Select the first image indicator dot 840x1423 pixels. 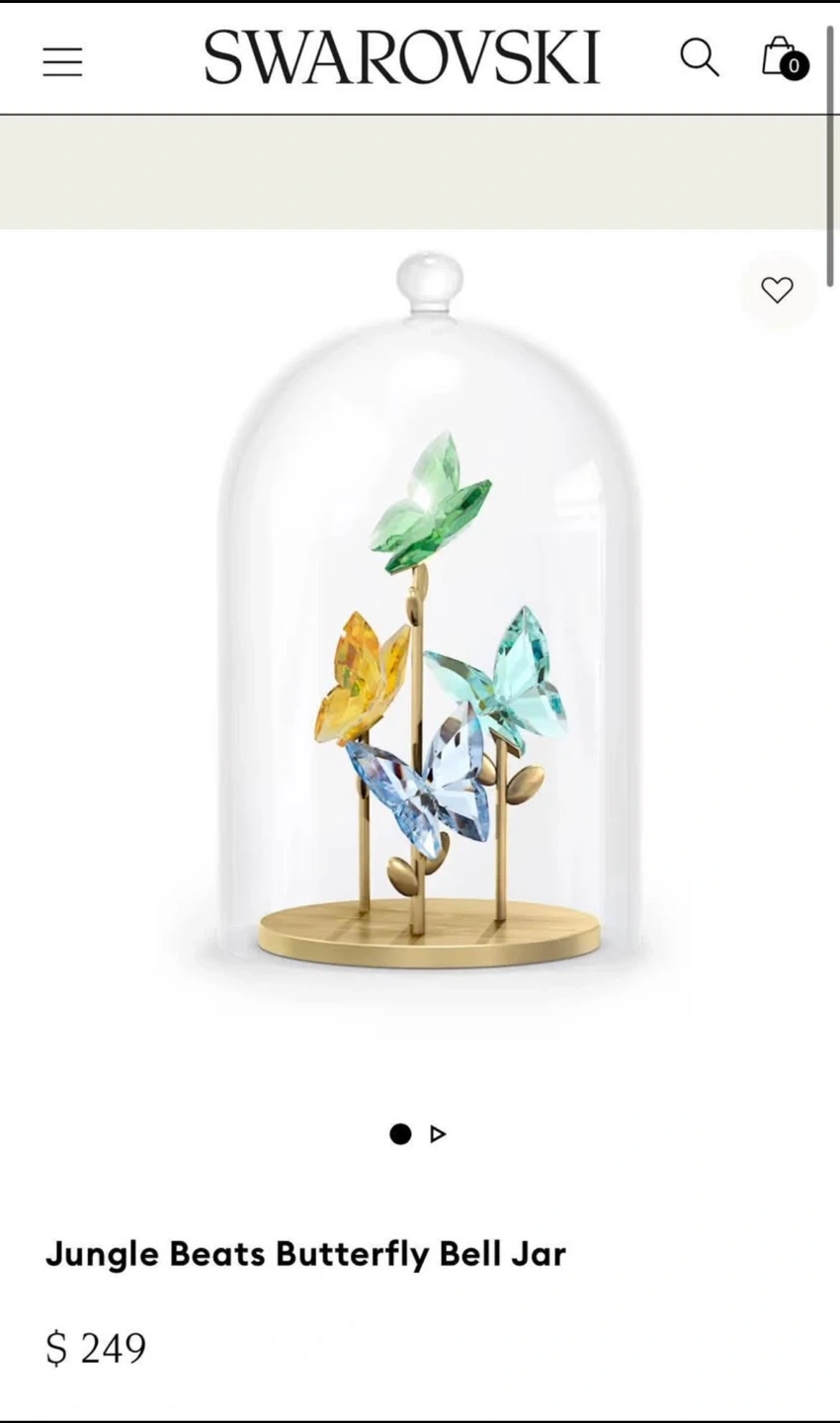400,1133
